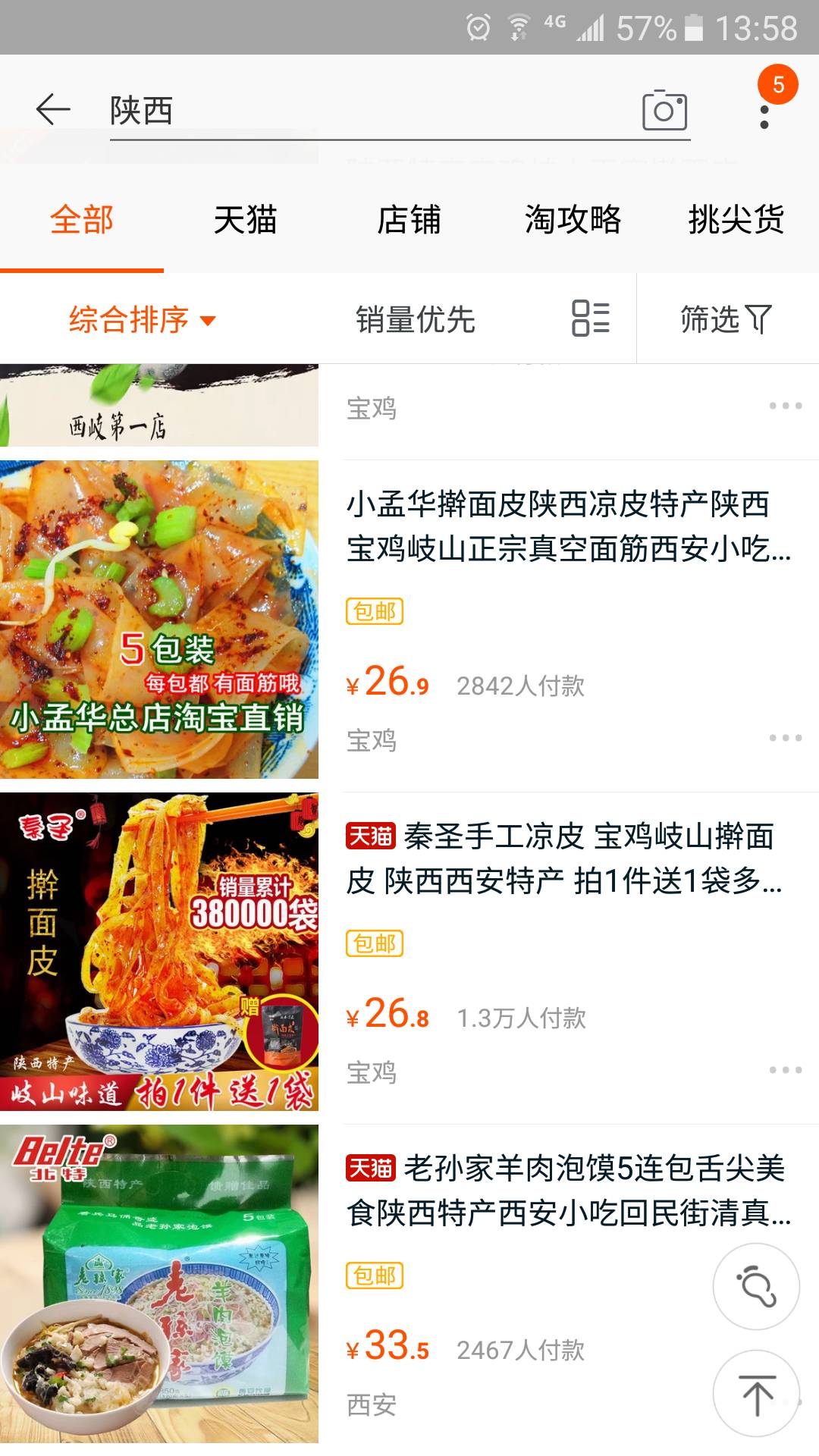Go back from the search results
The height and width of the screenshot is (1456, 819).
point(53,109)
